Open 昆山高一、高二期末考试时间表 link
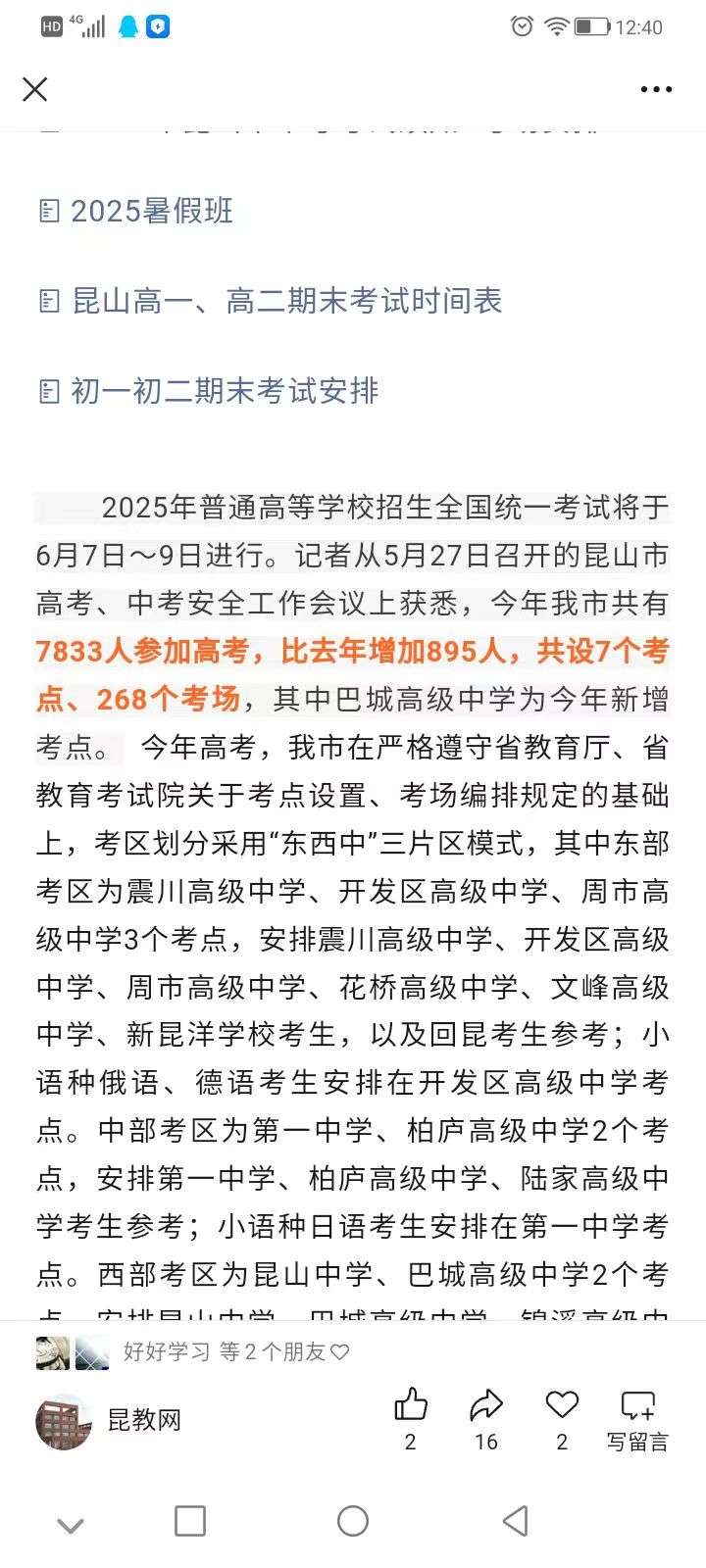 click(x=271, y=301)
